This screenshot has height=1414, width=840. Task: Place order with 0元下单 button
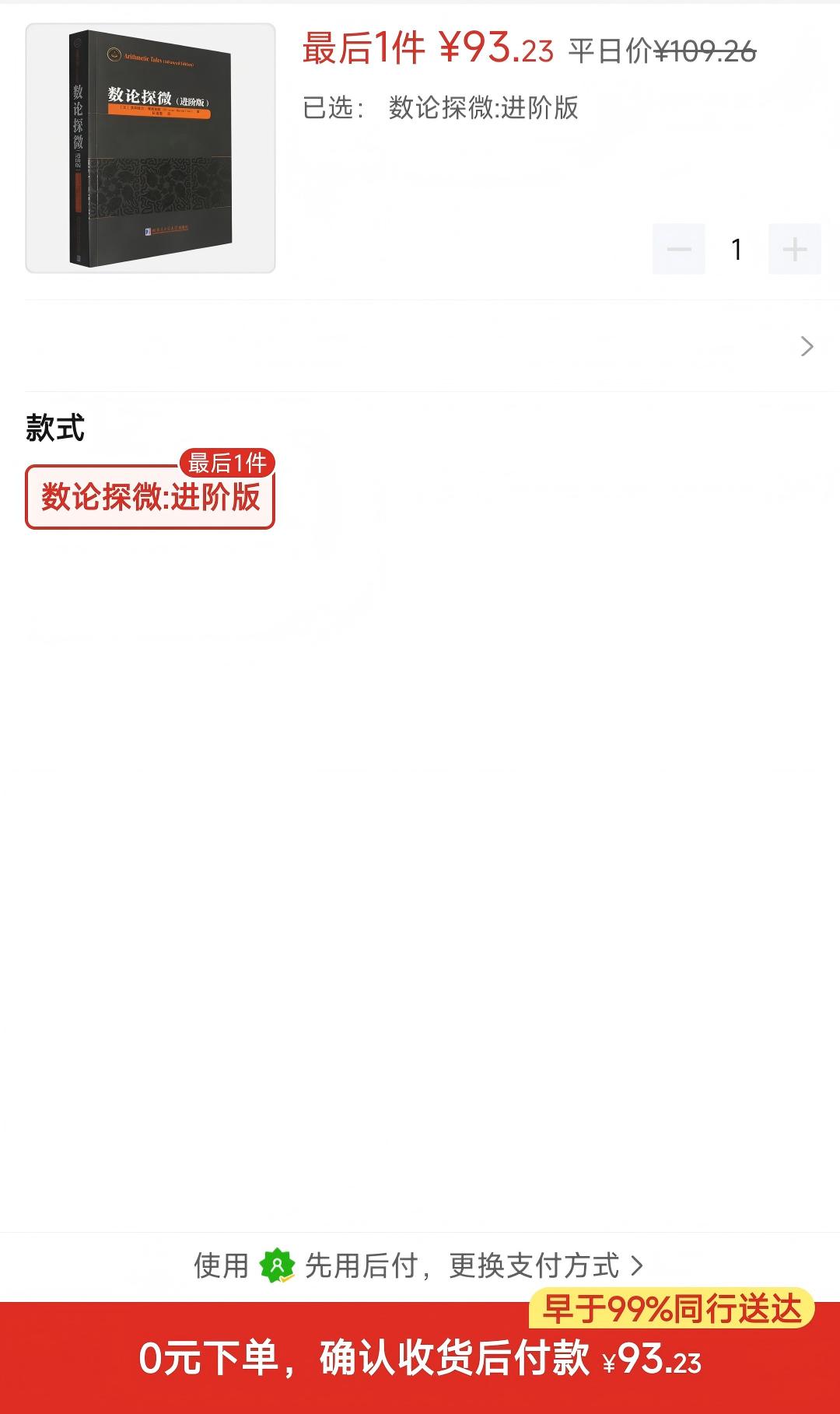pyautogui.click(x=420, y=1359)
